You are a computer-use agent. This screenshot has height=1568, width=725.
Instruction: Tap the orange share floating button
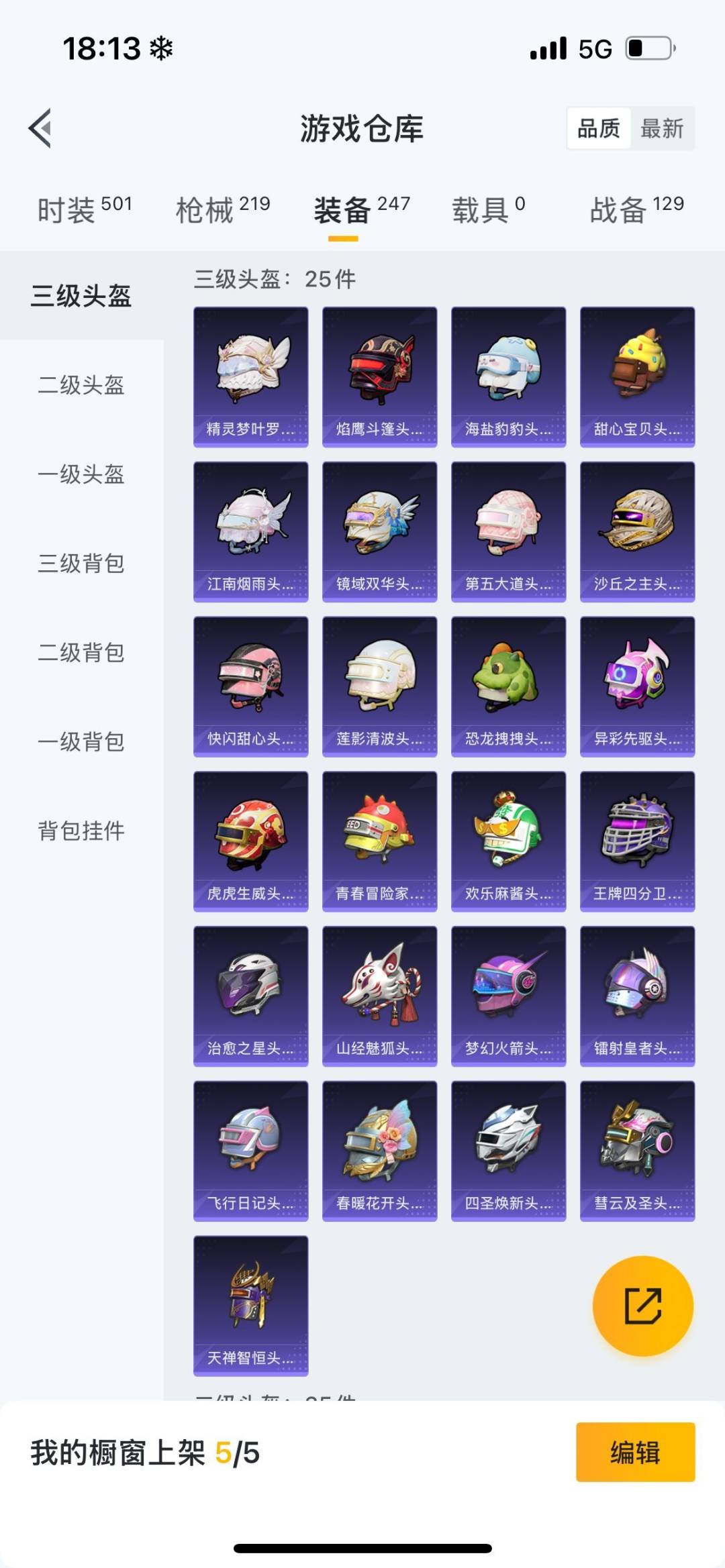642,1304
